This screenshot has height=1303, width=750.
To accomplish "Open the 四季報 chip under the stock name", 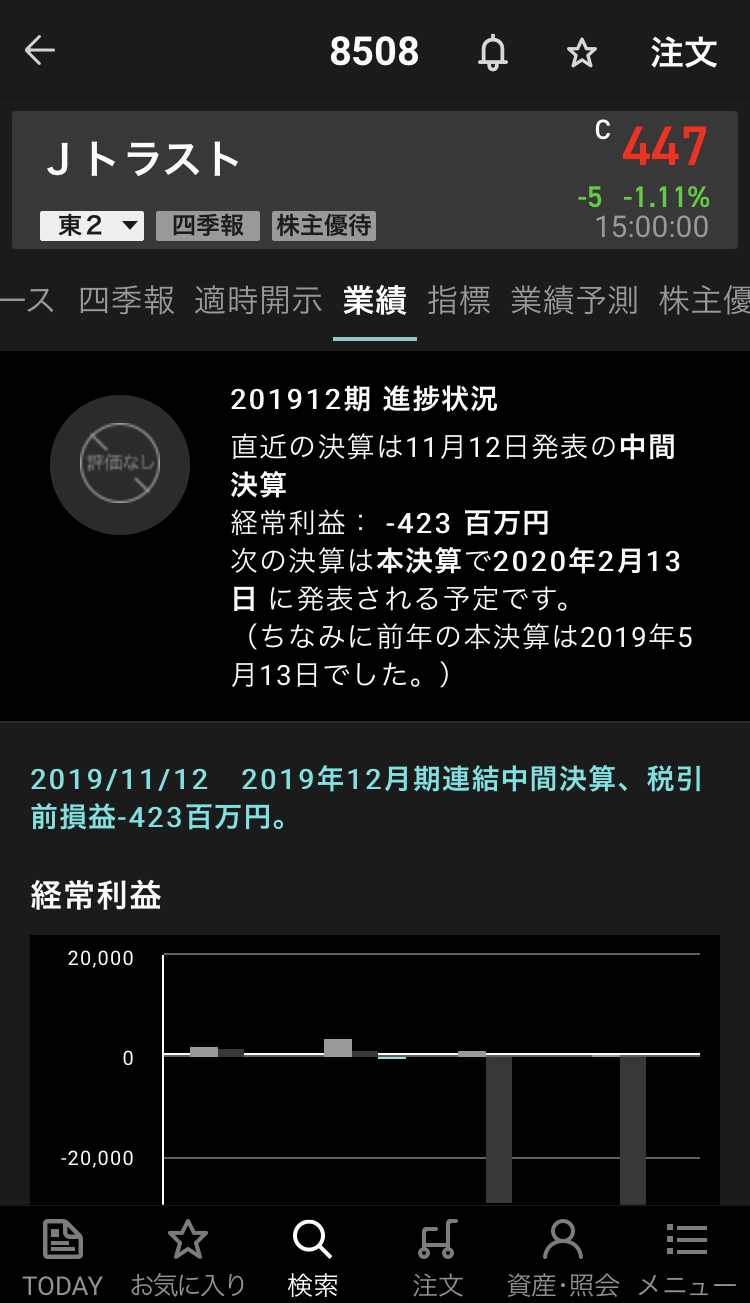I will pyautogui.click(x=208, y=226).
